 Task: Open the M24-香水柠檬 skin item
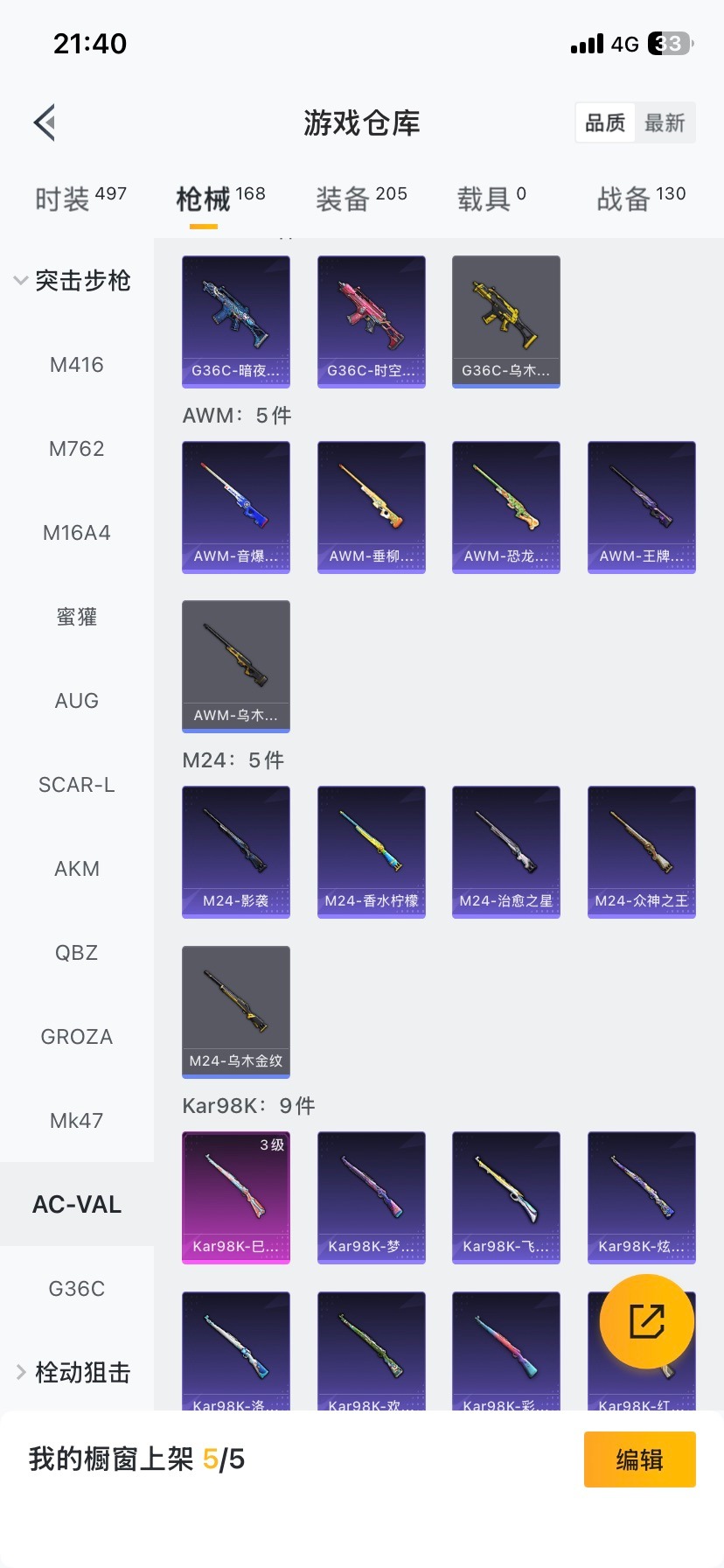(371, 851)
